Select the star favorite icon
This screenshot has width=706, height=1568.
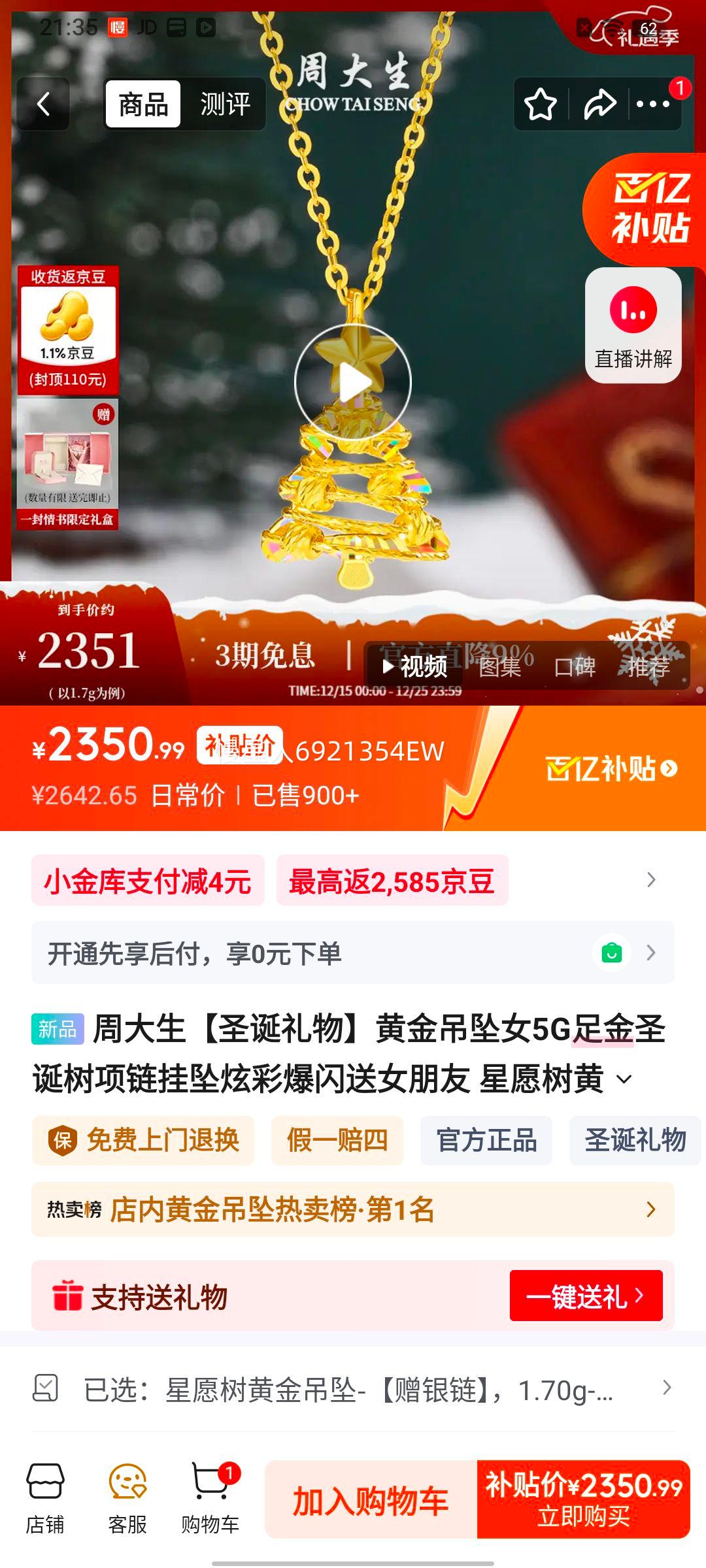click(540, 104)
